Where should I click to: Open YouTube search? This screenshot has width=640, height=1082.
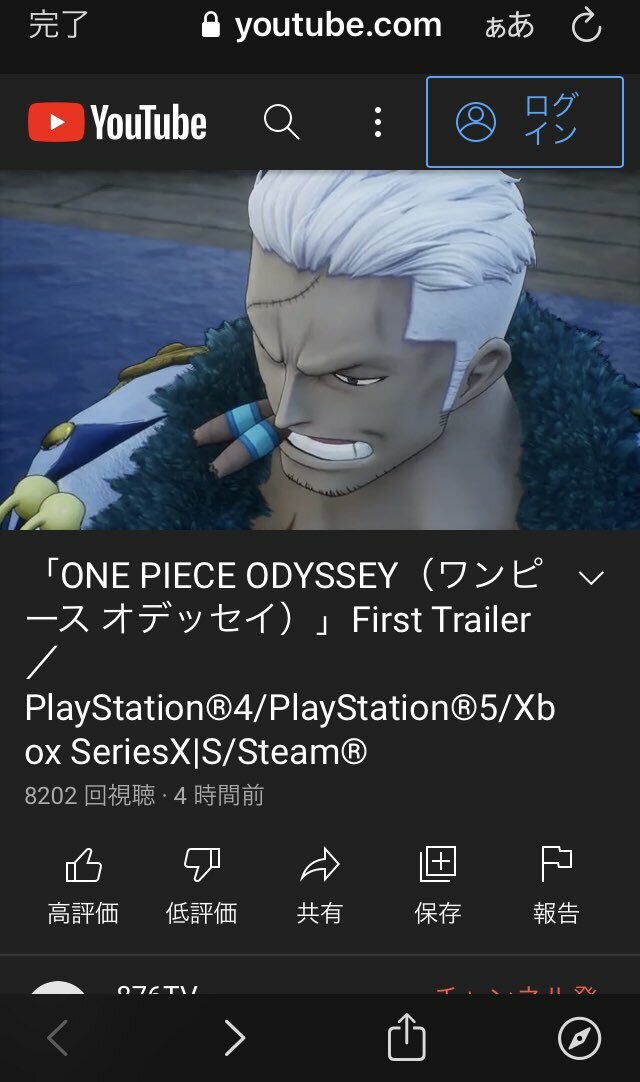click(x=281, y=122)
